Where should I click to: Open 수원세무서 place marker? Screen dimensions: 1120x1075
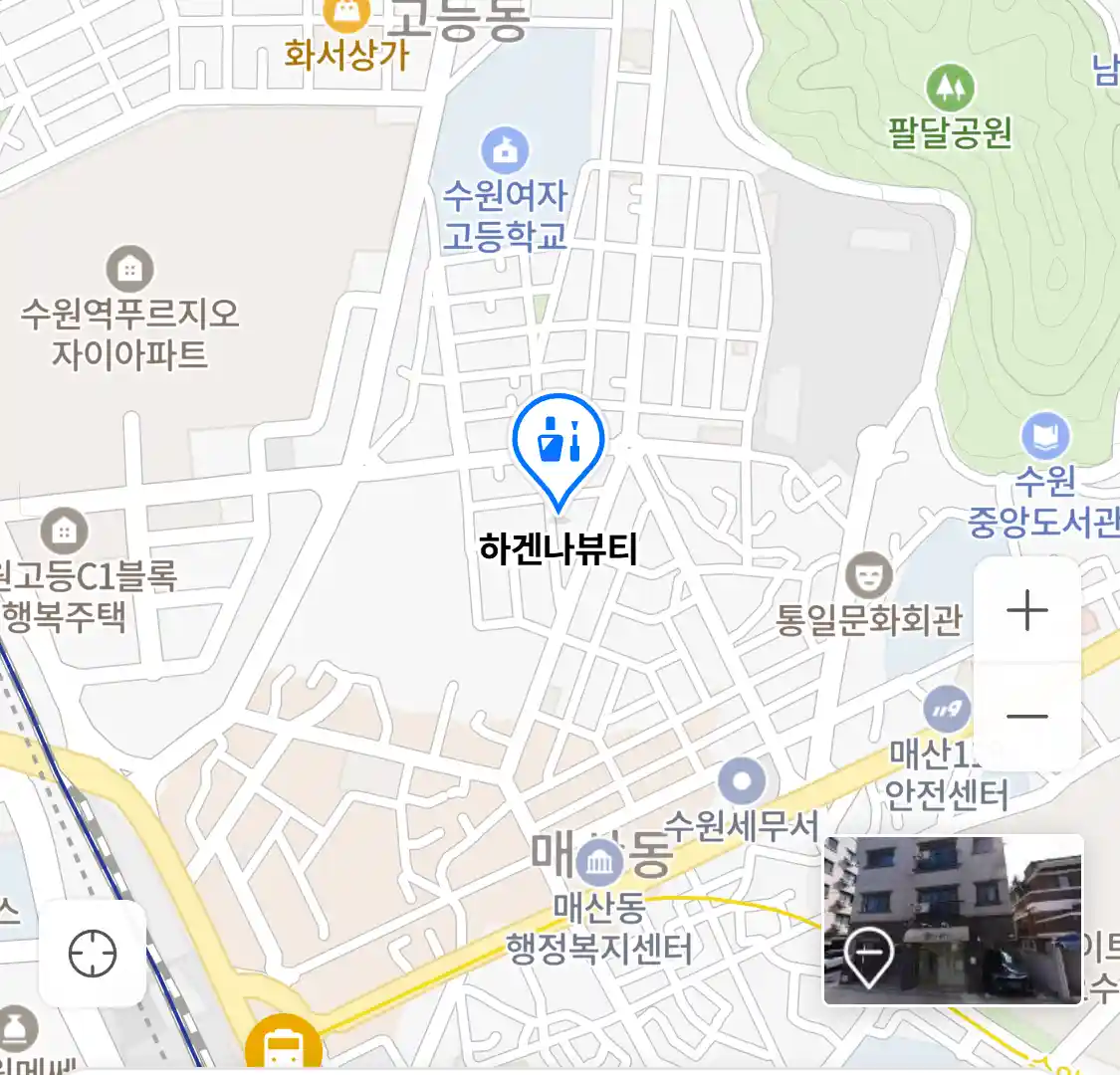click(x=742, y=781)
